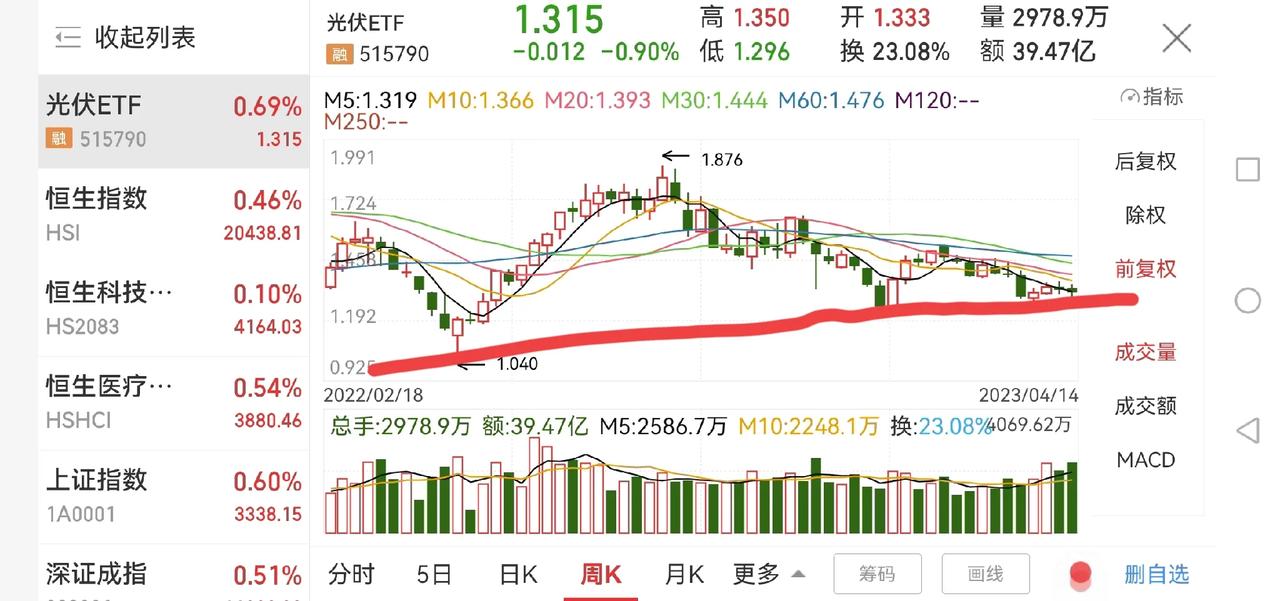Show the 成交量 volume indicator
Viewport: 1280px width, 601px height.
coord(1145,352)
